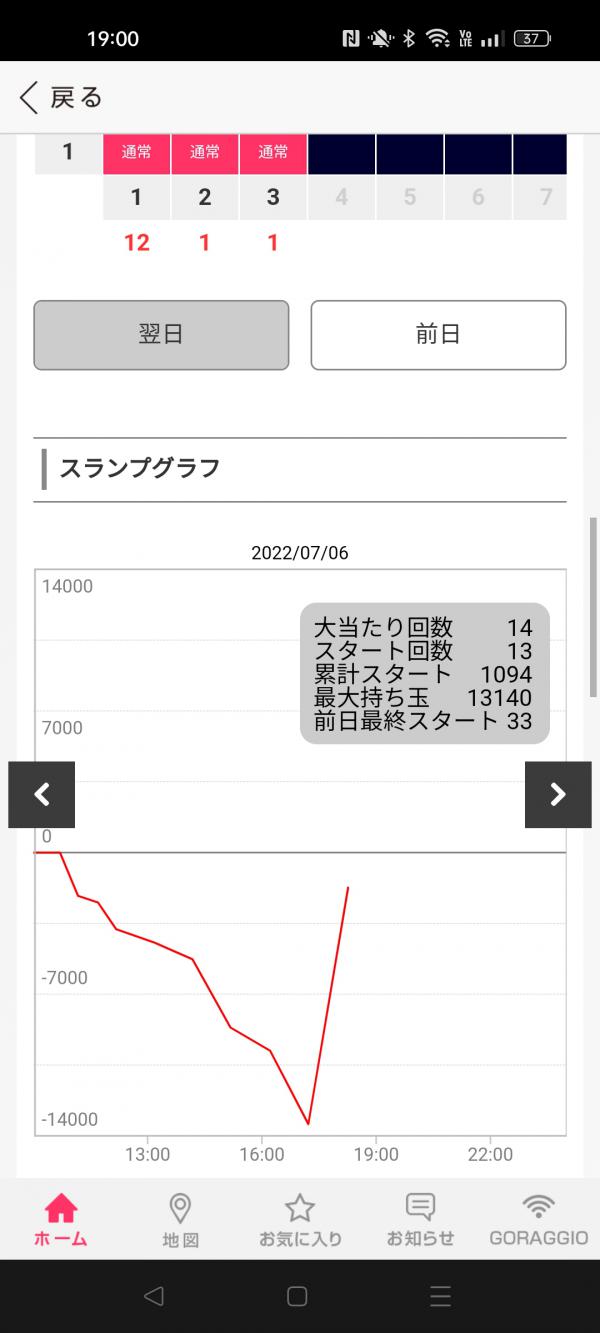
Task: Tap the system back triangle
Action: 153,1296
